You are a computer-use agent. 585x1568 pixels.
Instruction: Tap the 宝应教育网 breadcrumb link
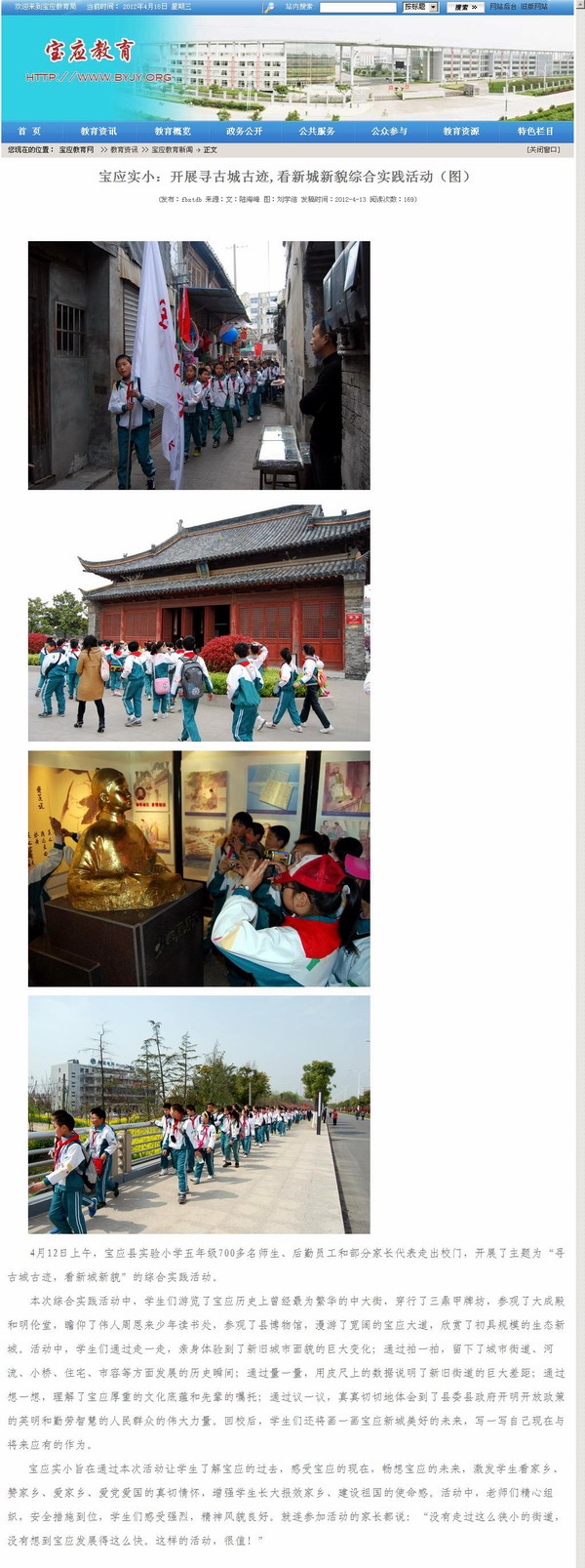click(x=77, y=150)
